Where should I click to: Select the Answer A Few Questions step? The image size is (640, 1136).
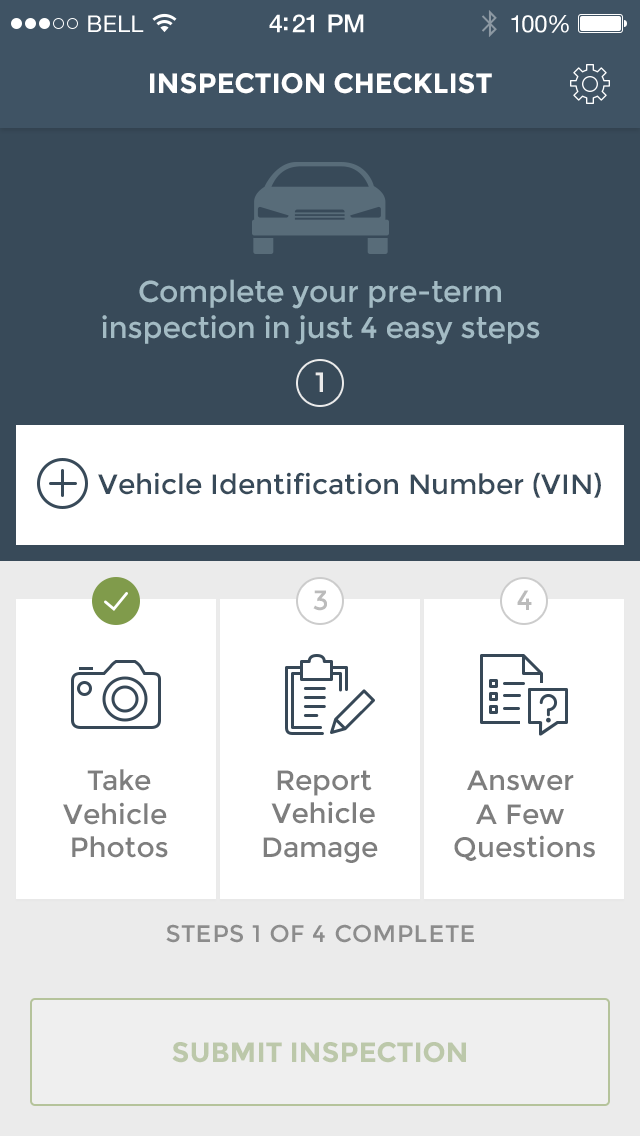524,750
